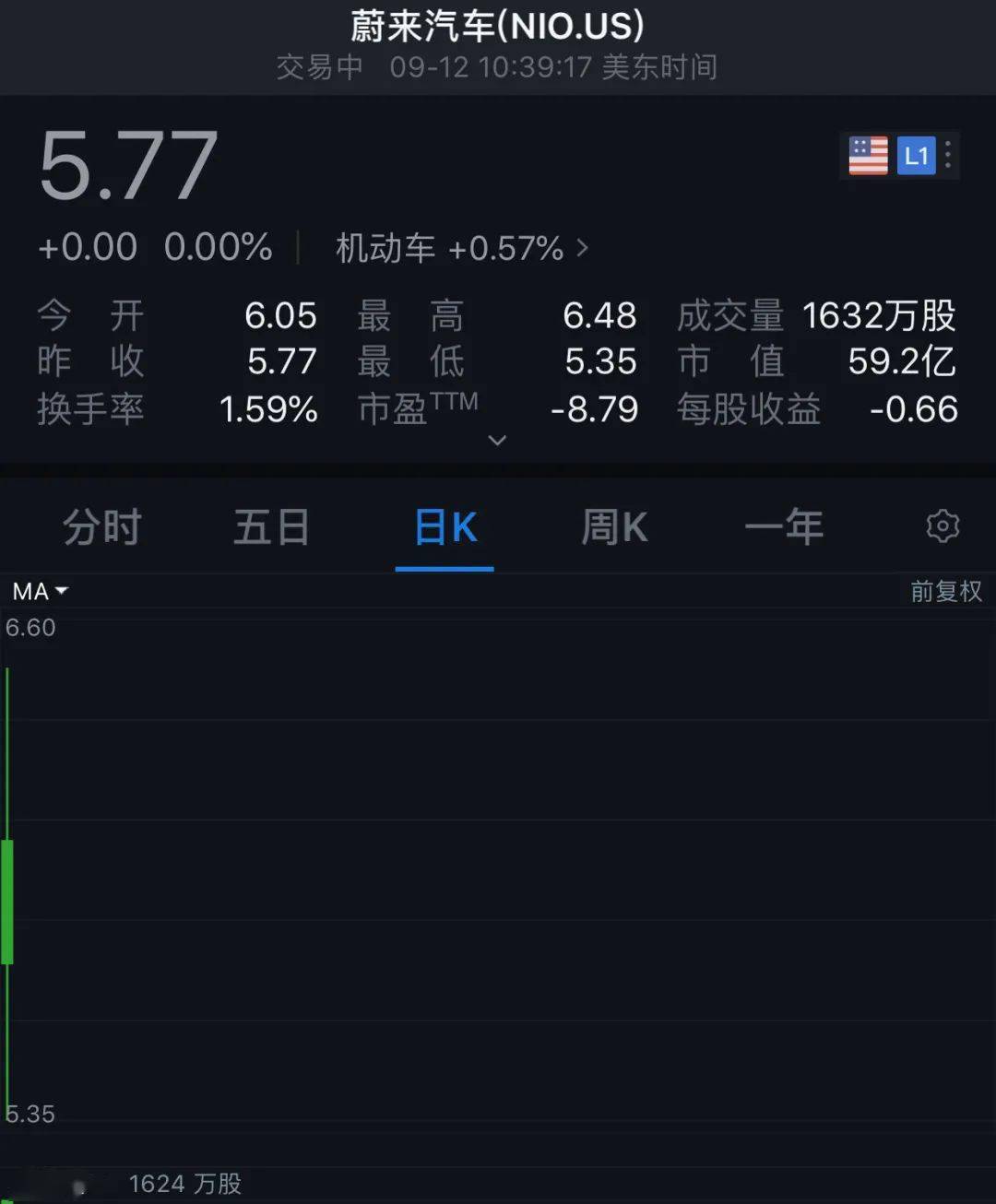Click the US flag market icon
The width and height of the screenshot is (996, 1204).
[x=866, y=155]
